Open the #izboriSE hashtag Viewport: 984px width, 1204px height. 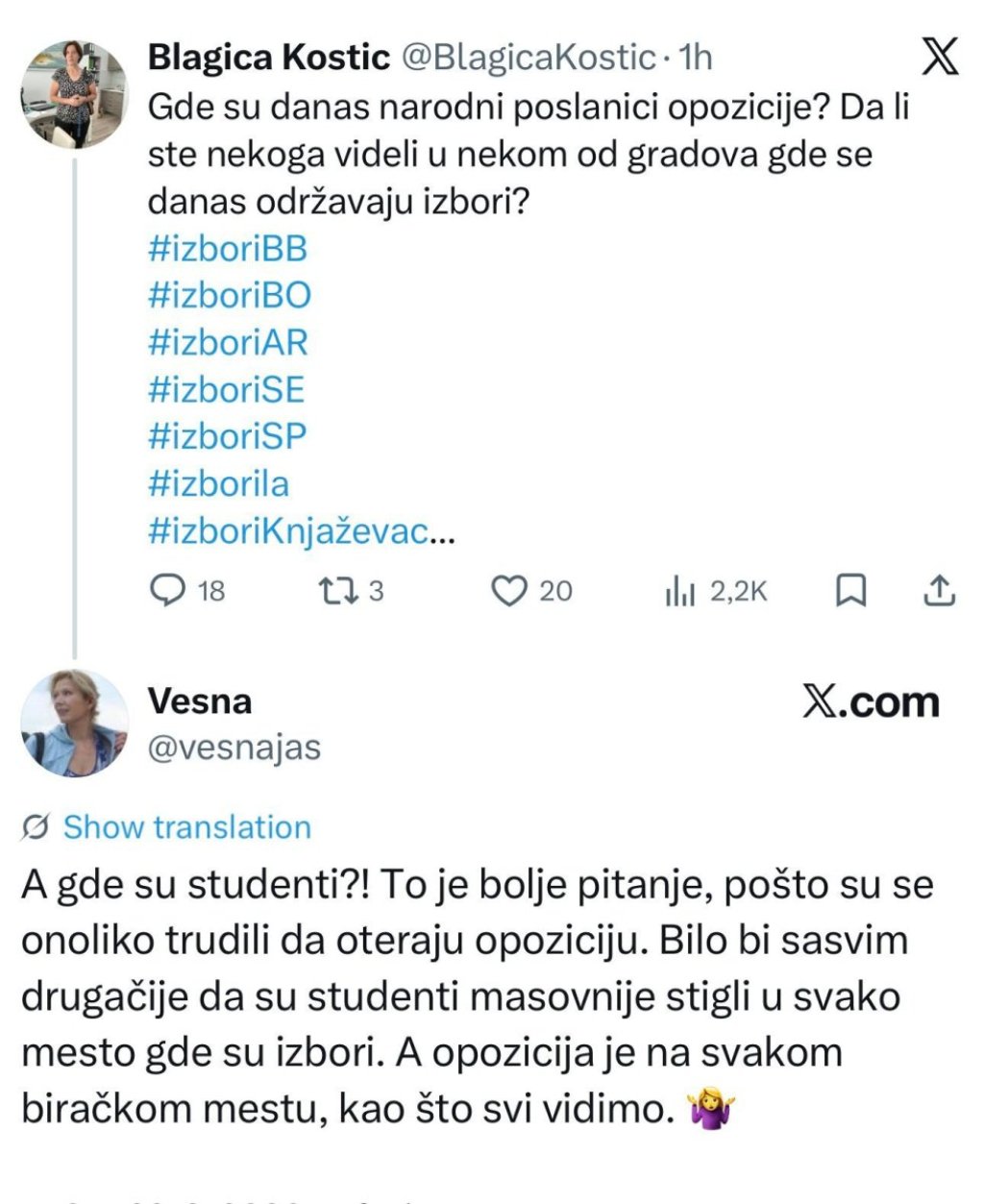coord(226,389)
